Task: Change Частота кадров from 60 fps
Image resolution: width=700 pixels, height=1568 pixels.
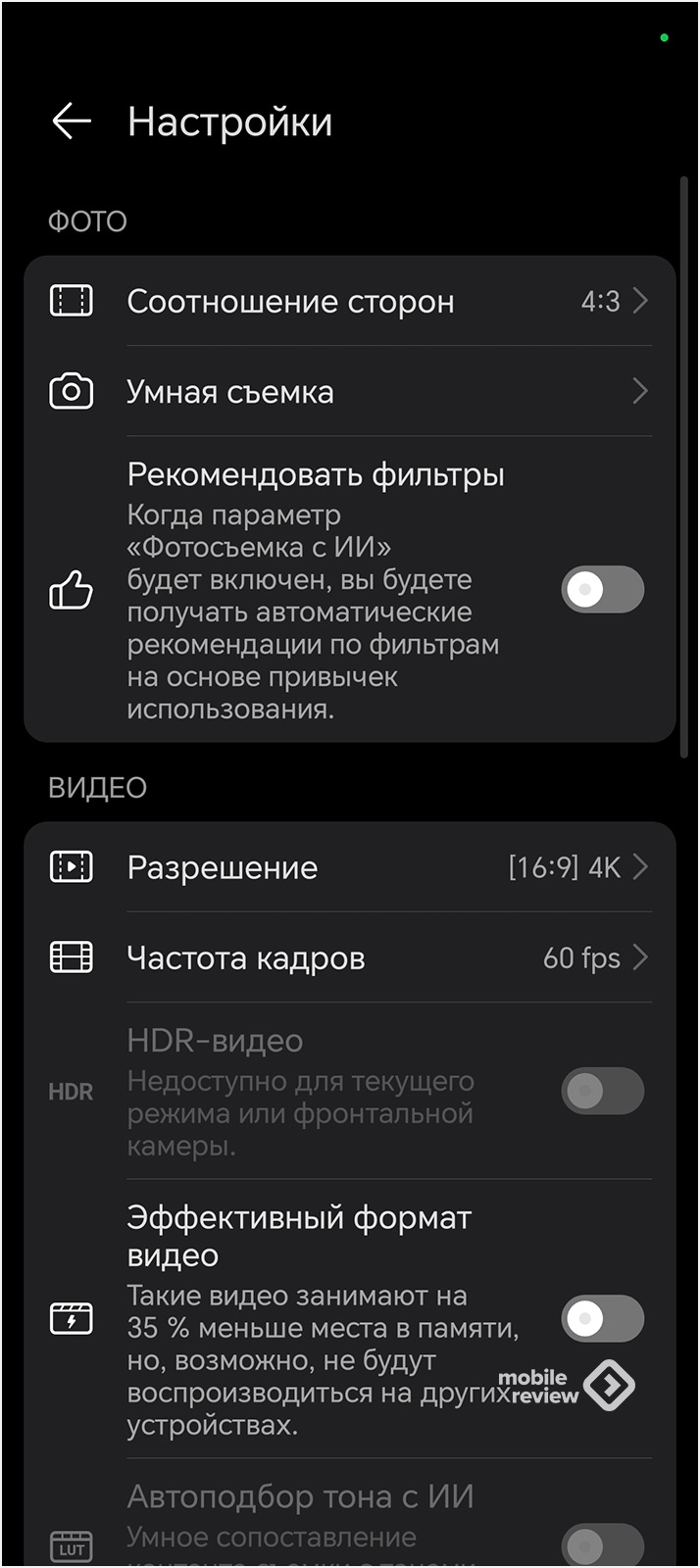Action: pos(350,957)
